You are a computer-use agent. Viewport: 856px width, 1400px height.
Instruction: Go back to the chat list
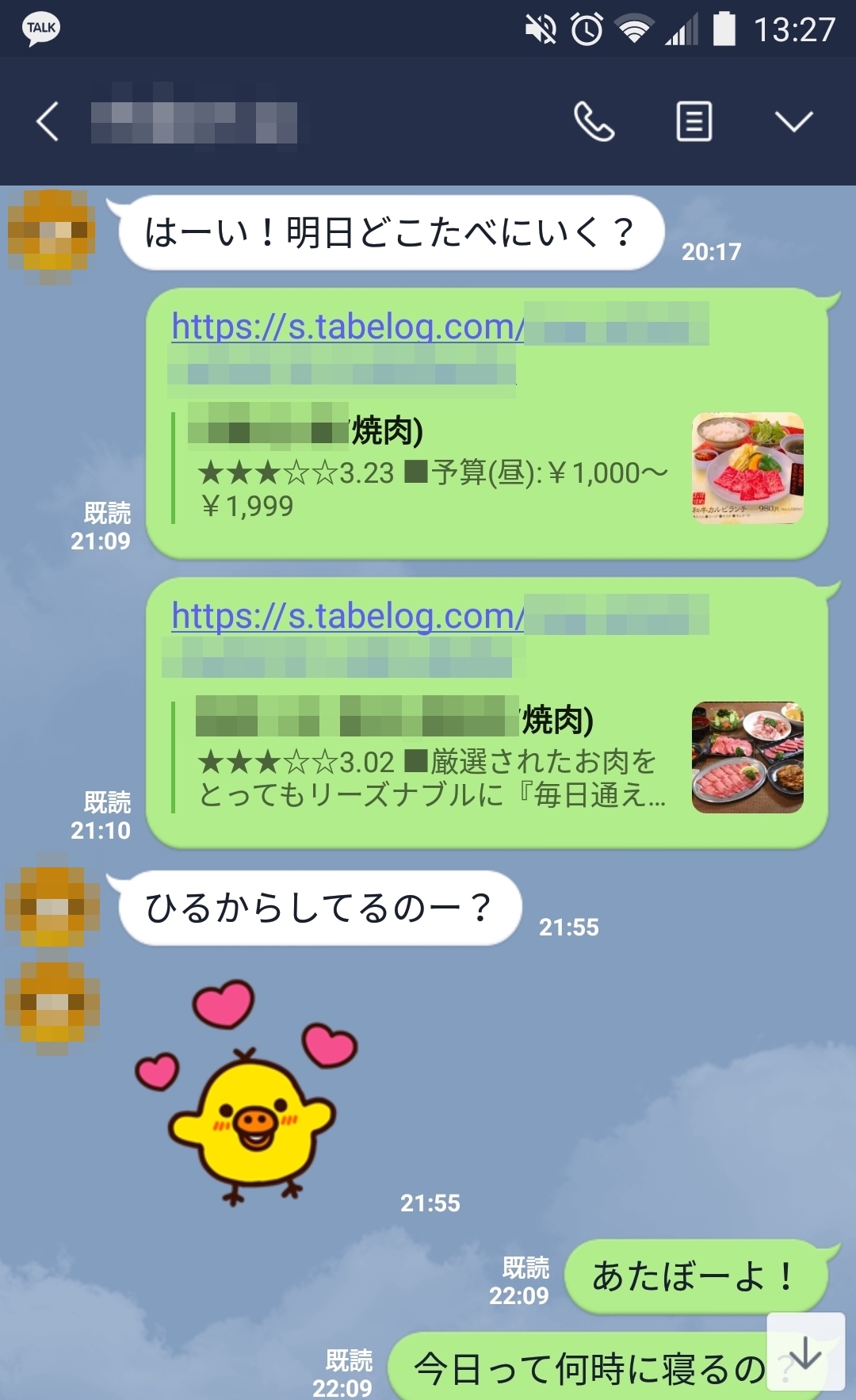(48, 122)
